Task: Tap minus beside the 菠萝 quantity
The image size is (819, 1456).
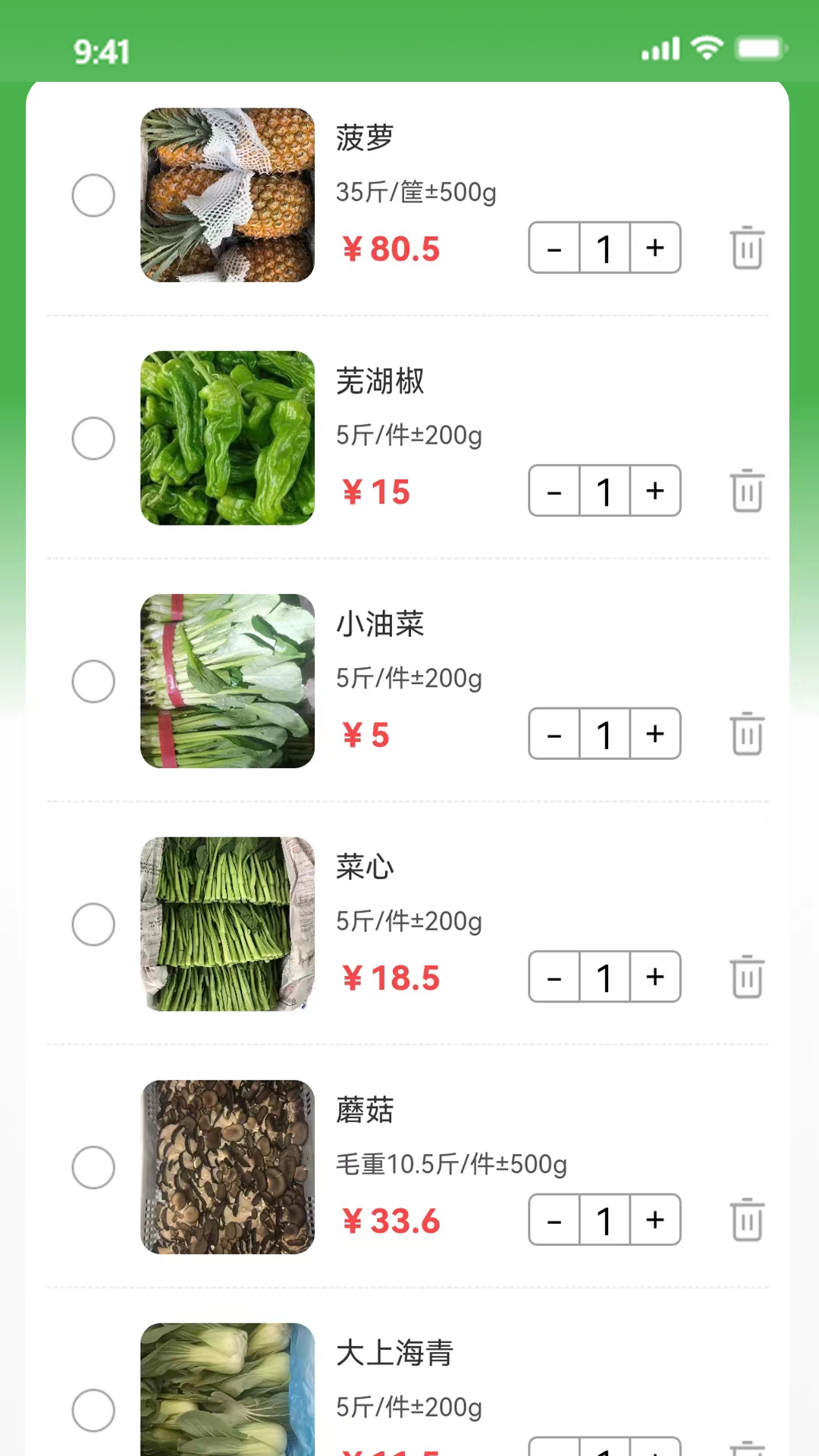Action: 554,247
